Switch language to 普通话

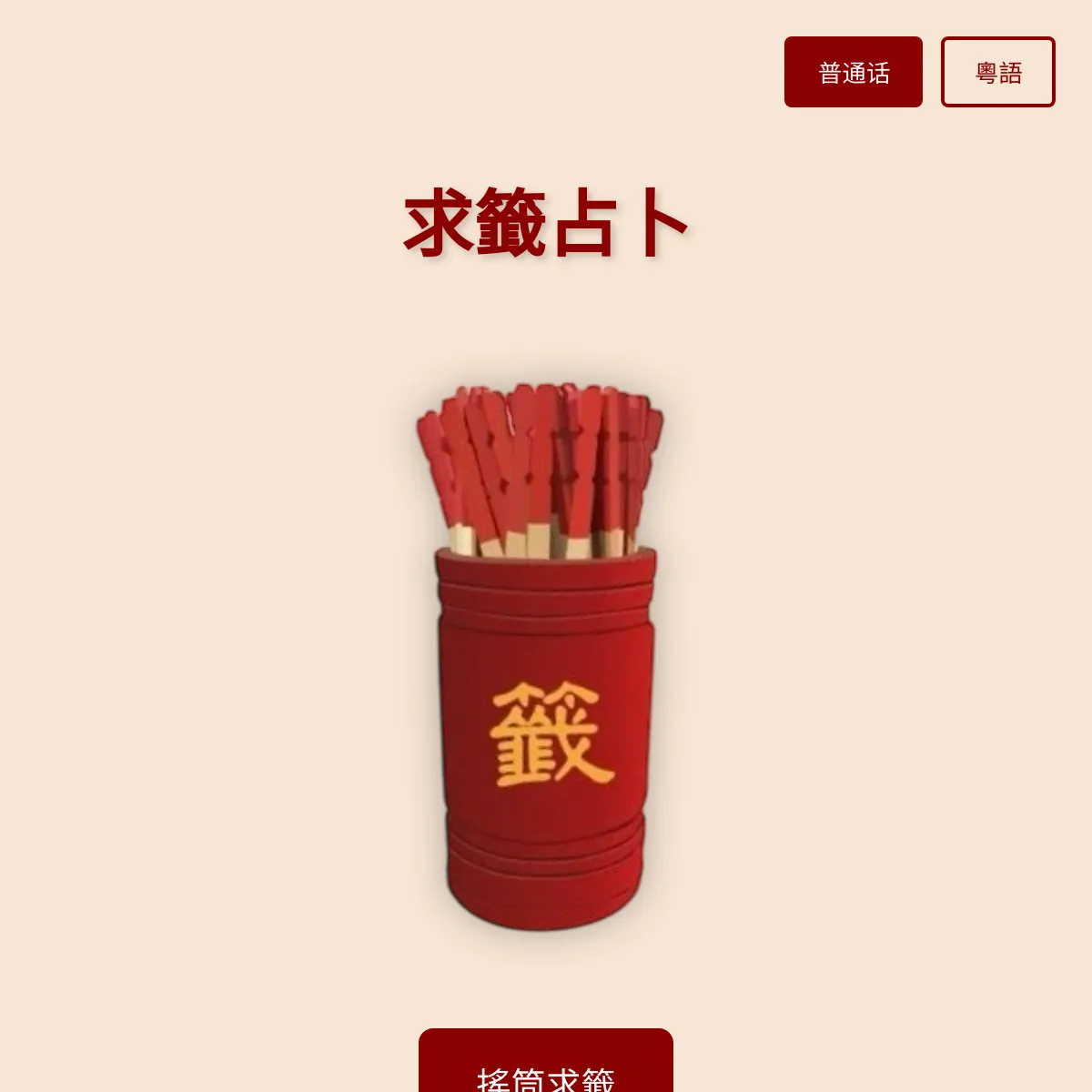(x=853, y=73)
